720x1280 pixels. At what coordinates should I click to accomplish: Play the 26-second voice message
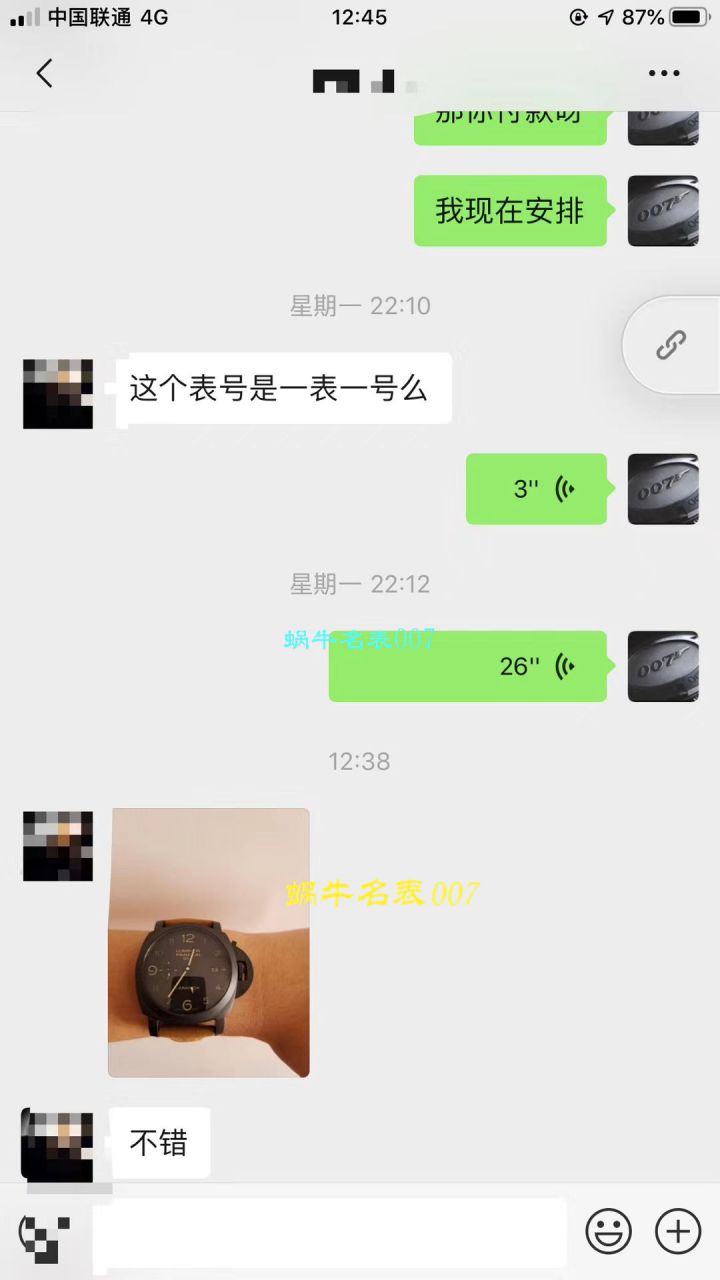(467, 666)
